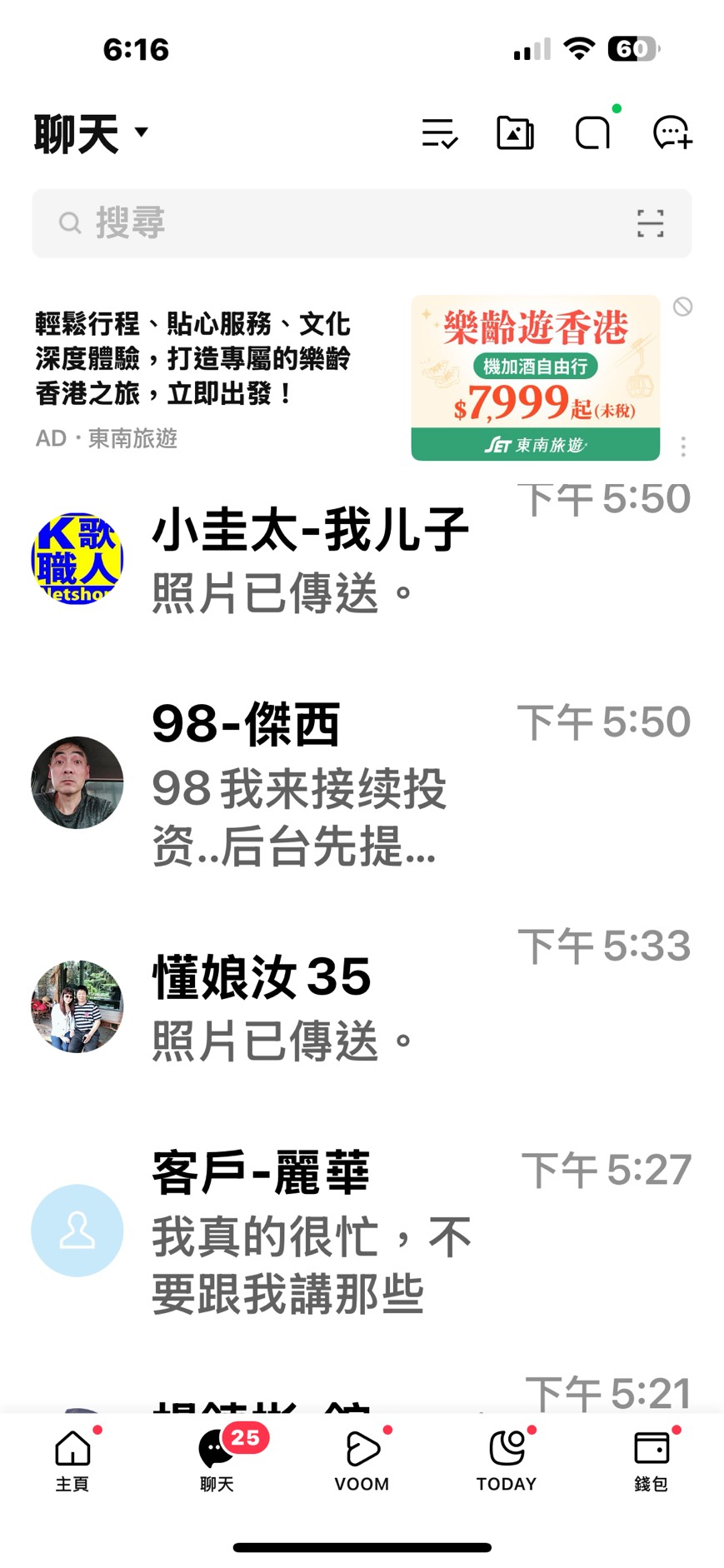
Task: Open the 聊天 dropdown filter
Action: click(90, 133)
